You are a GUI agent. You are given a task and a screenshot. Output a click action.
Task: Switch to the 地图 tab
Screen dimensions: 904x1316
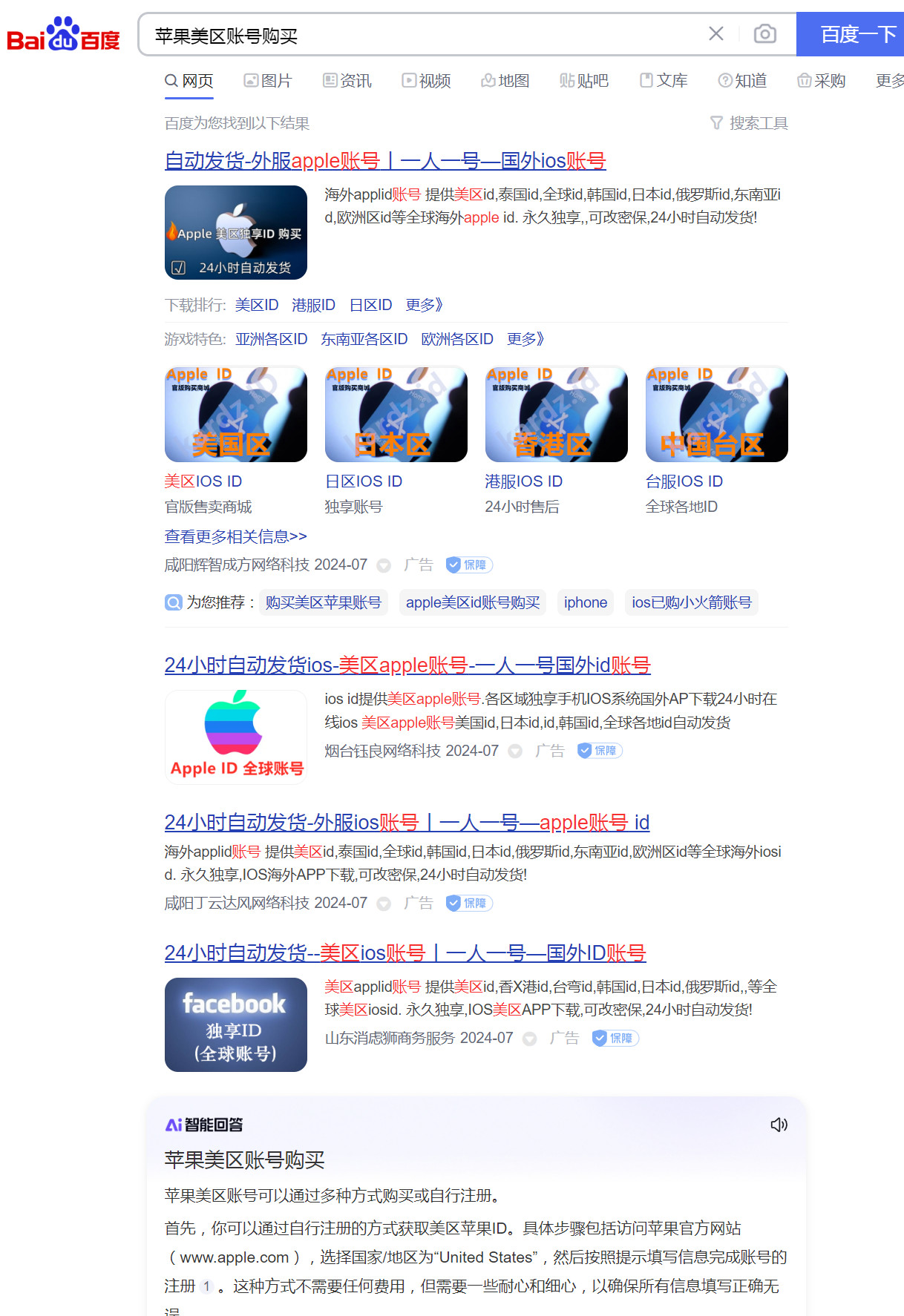click(505, 81)
